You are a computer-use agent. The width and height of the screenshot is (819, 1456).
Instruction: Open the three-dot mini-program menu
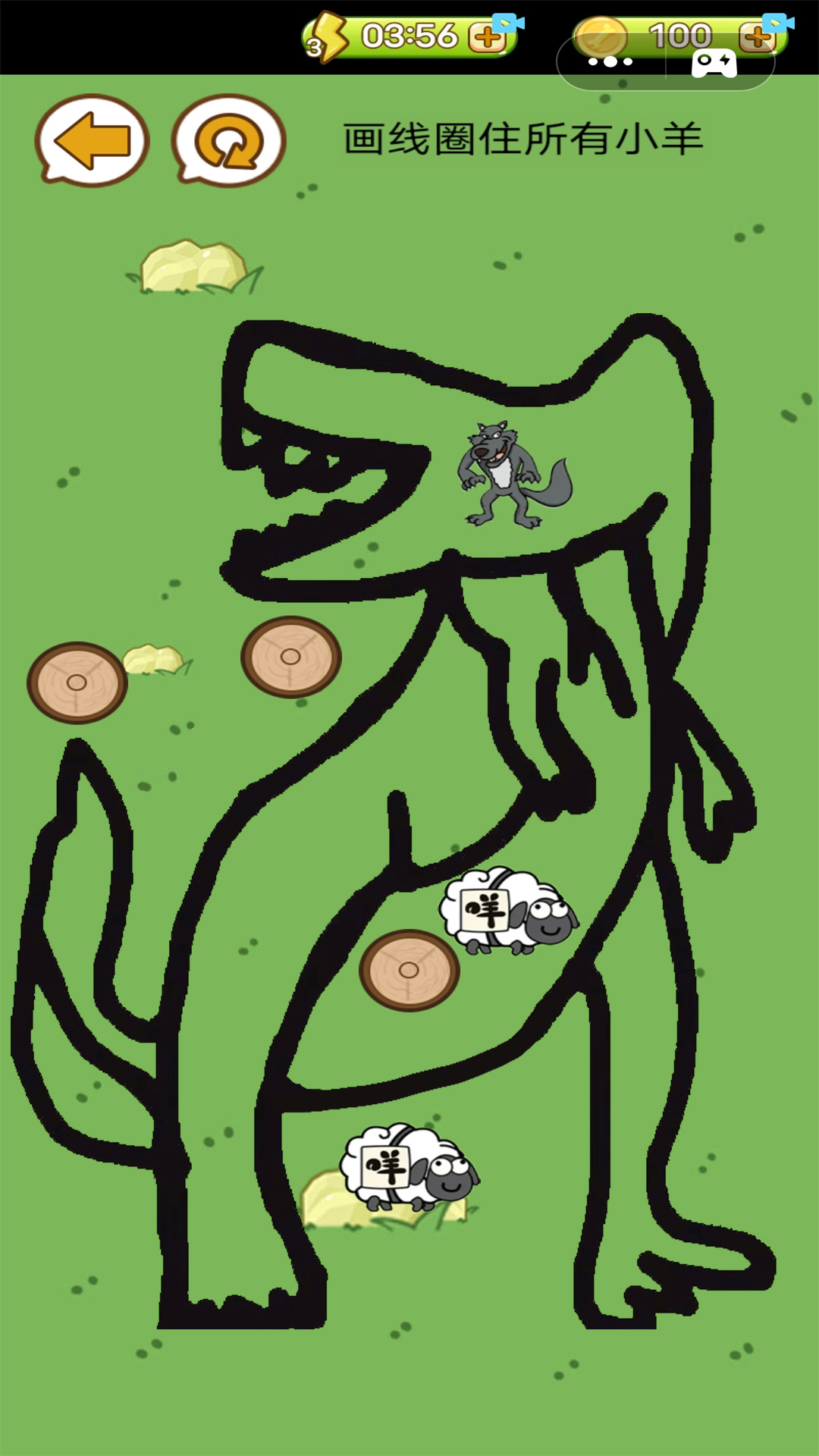(x=610, y=61)
